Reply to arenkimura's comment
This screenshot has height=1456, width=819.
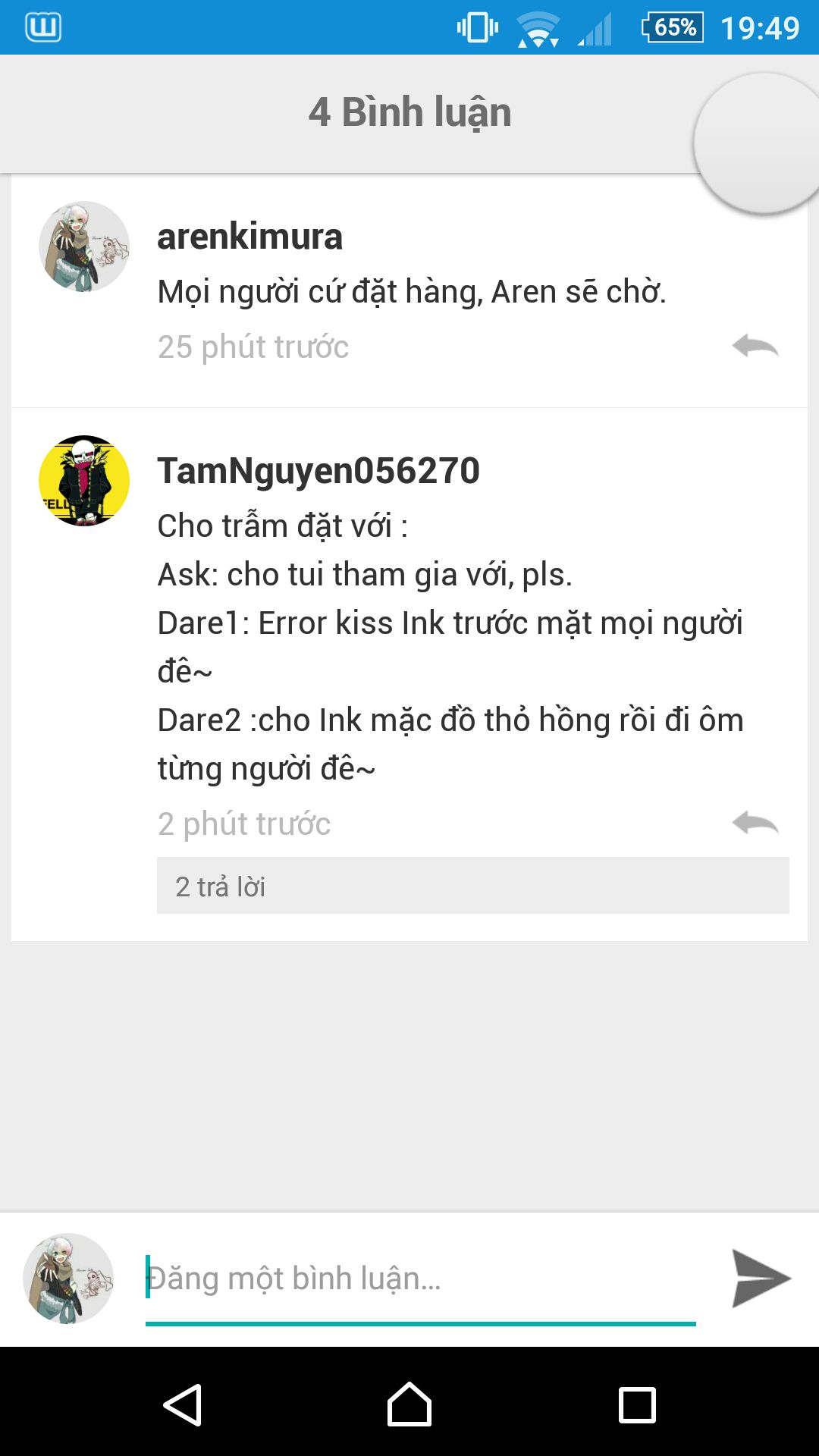[755, 347]
